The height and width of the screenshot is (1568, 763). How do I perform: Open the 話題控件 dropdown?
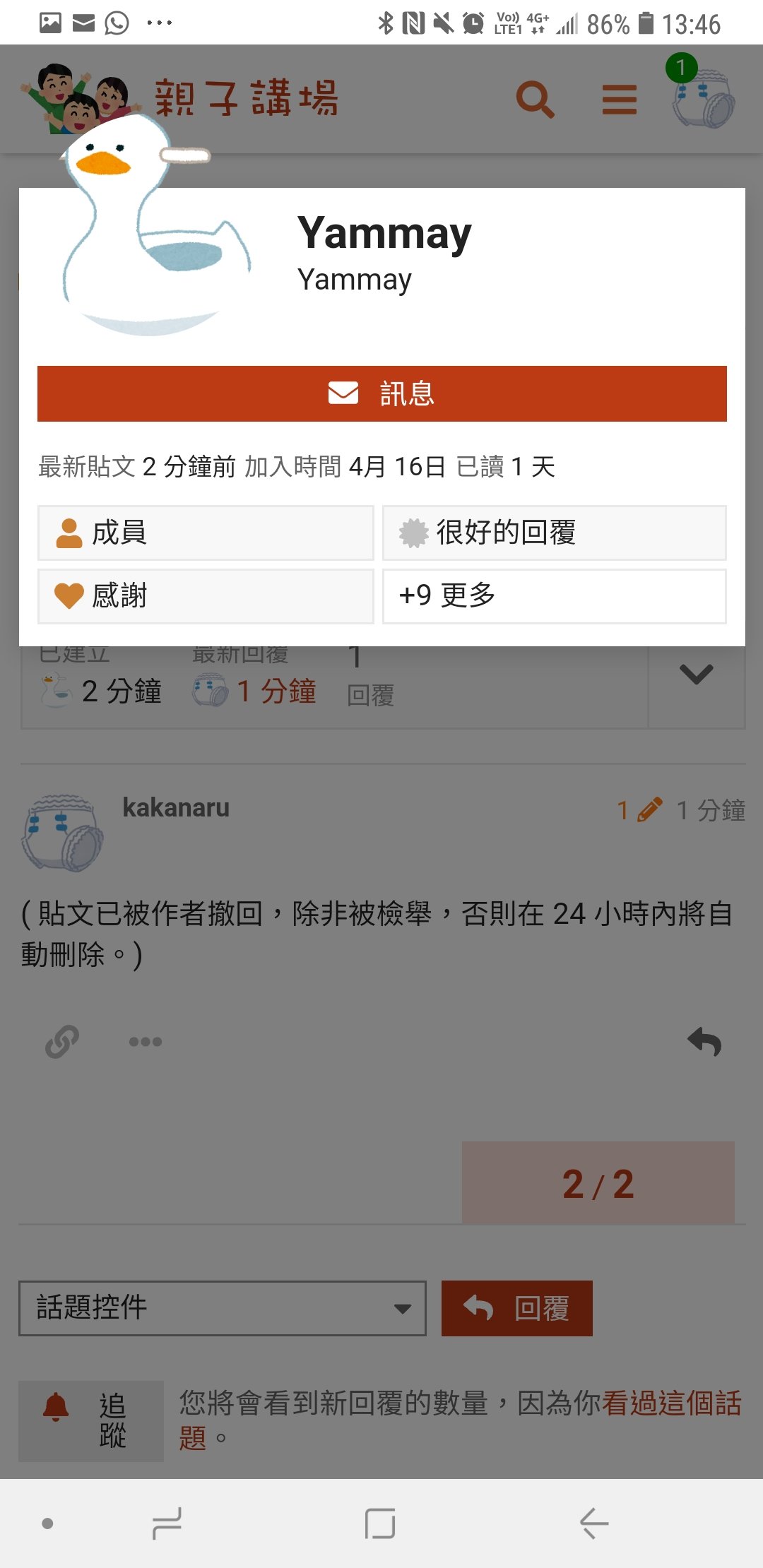223,1308
